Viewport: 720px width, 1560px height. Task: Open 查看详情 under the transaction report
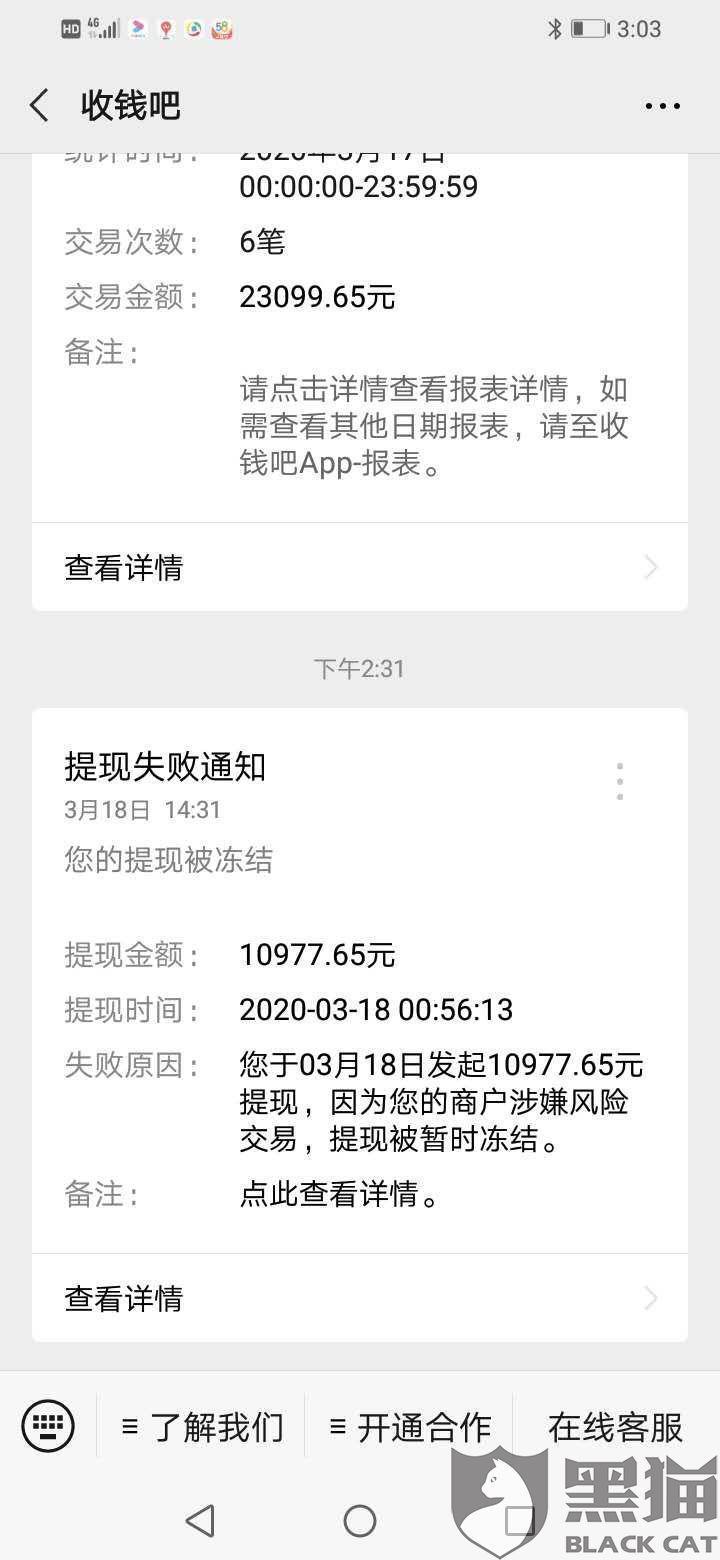(x=360, y=568)
